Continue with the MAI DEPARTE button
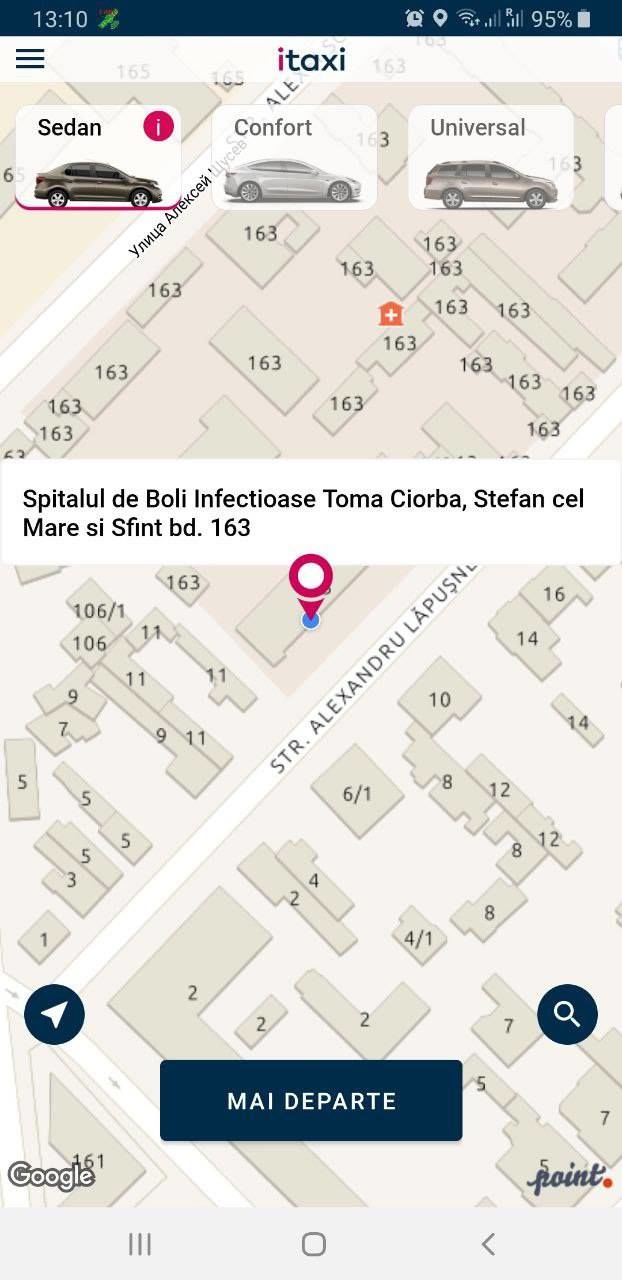This screenshot has height=1280, width=622. click(311, 1101)
